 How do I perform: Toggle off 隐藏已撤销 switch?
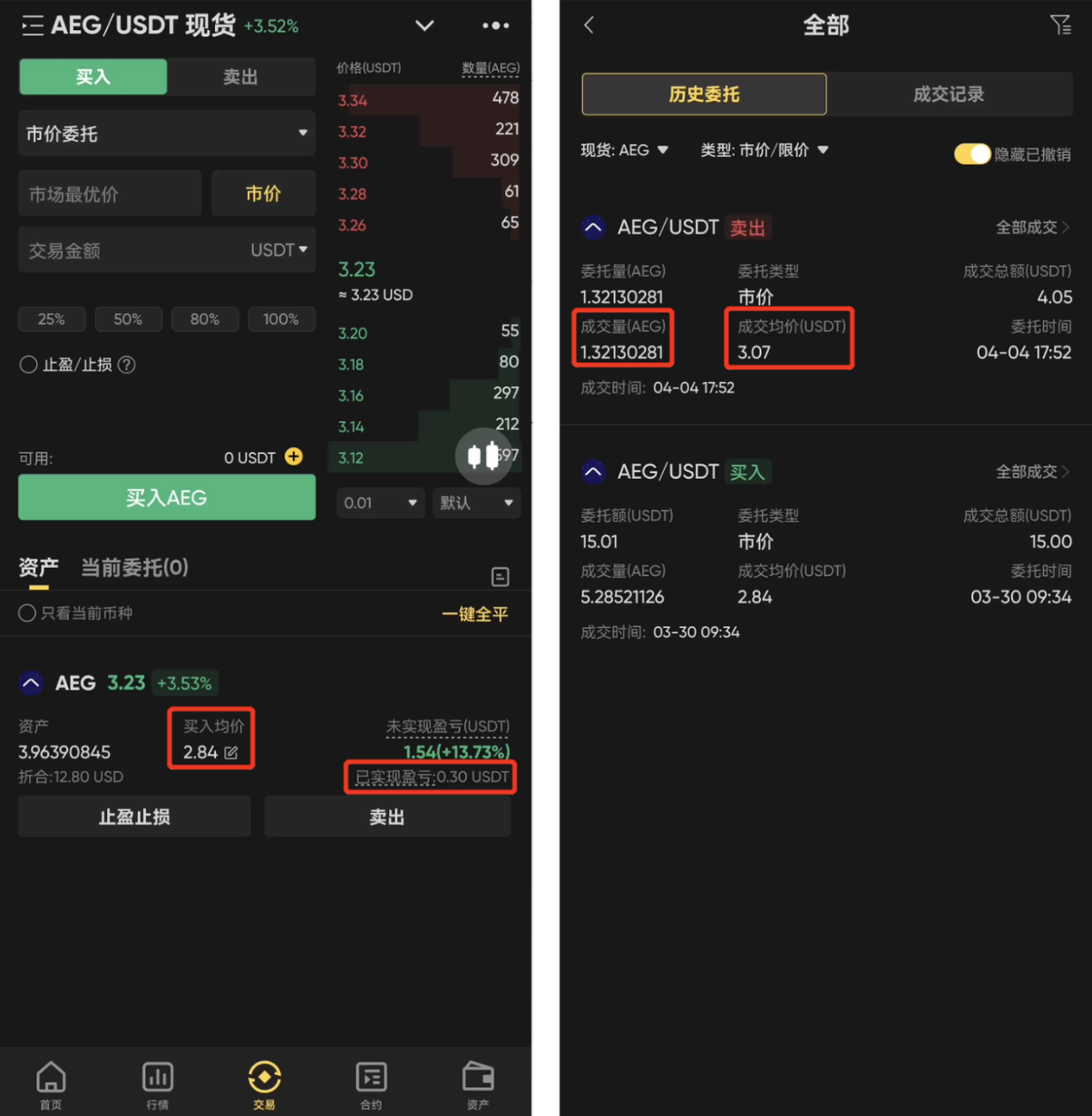tap(971, 154)
